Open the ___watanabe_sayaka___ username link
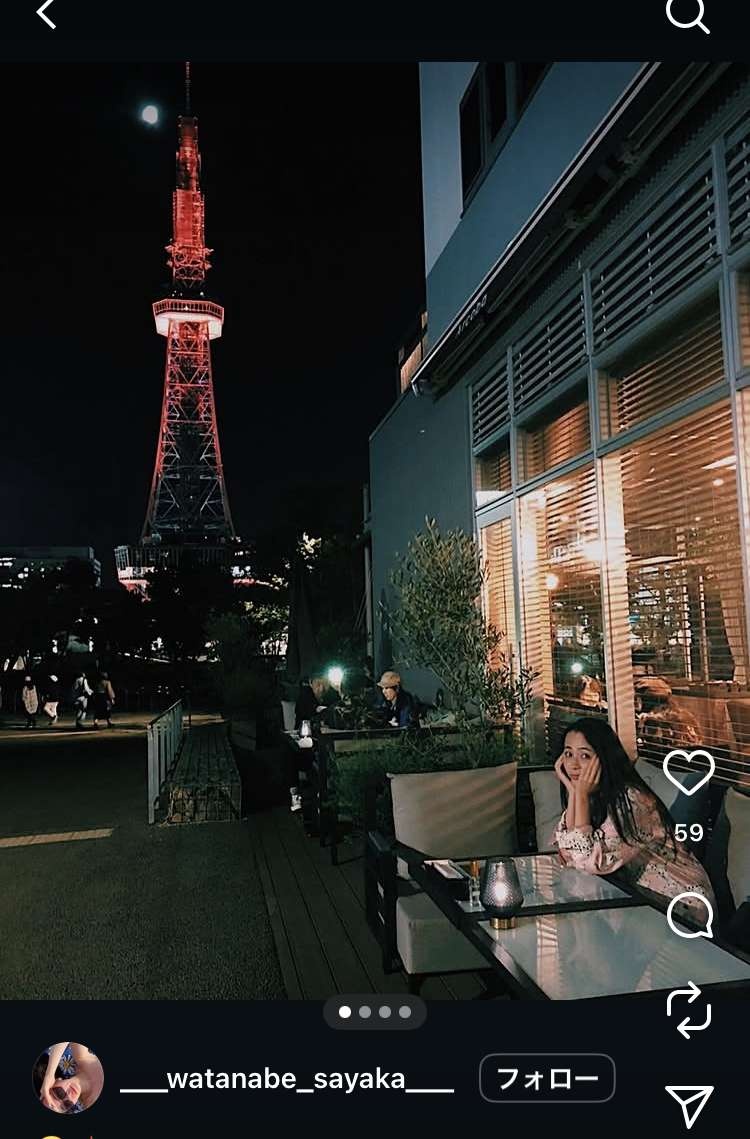 click(x=287, y=1080)
